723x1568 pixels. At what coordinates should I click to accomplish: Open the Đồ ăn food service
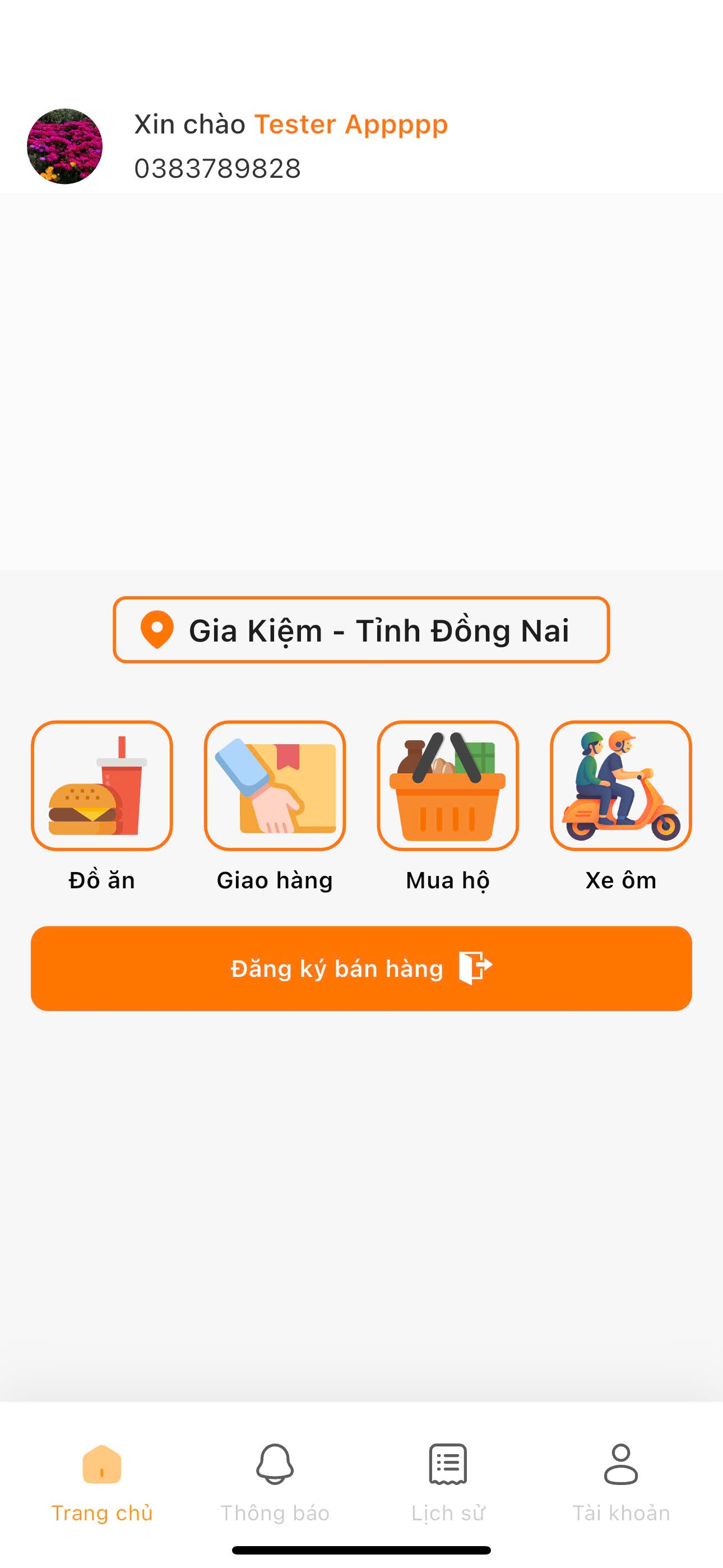[x=101, y=786]
